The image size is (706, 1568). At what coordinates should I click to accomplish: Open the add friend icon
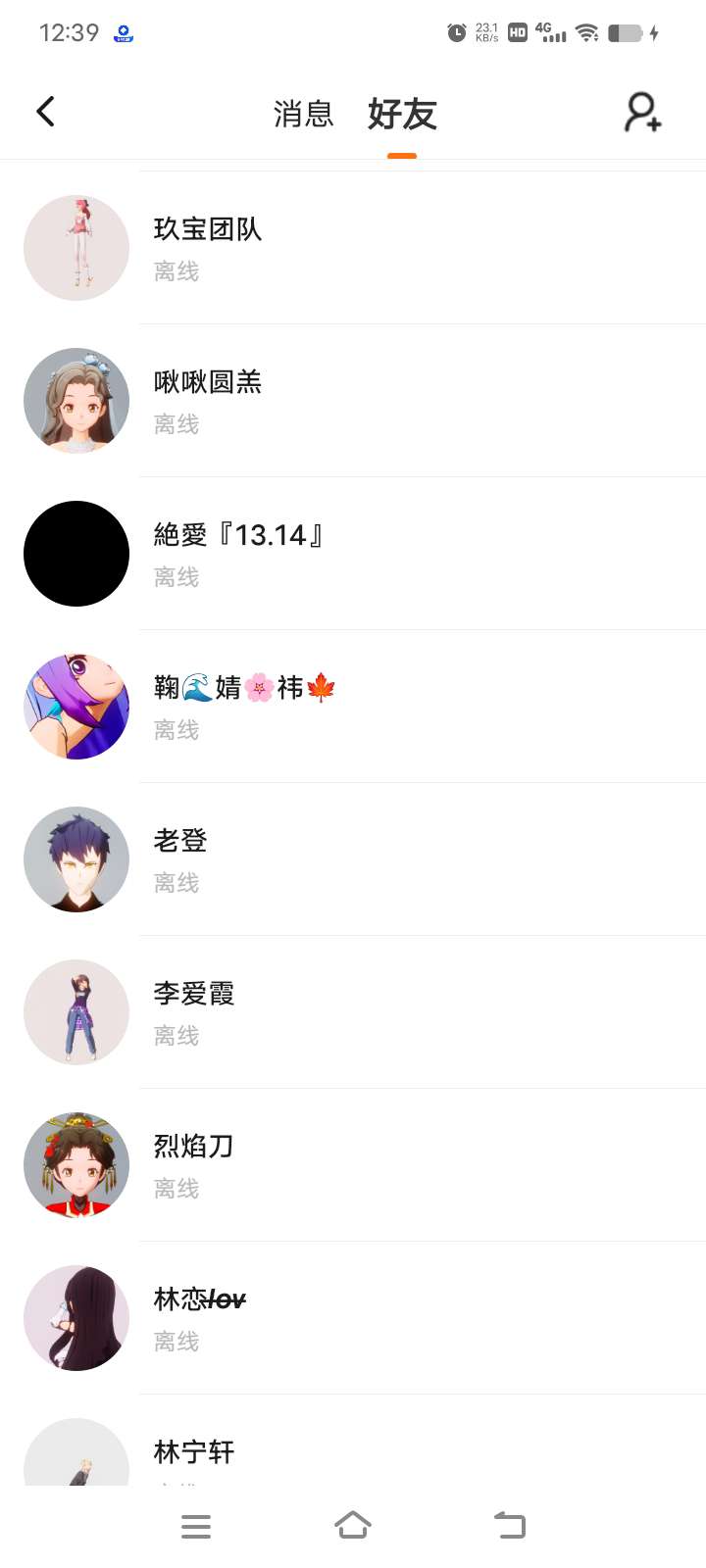pyautogui.click(x=643, y=113)
